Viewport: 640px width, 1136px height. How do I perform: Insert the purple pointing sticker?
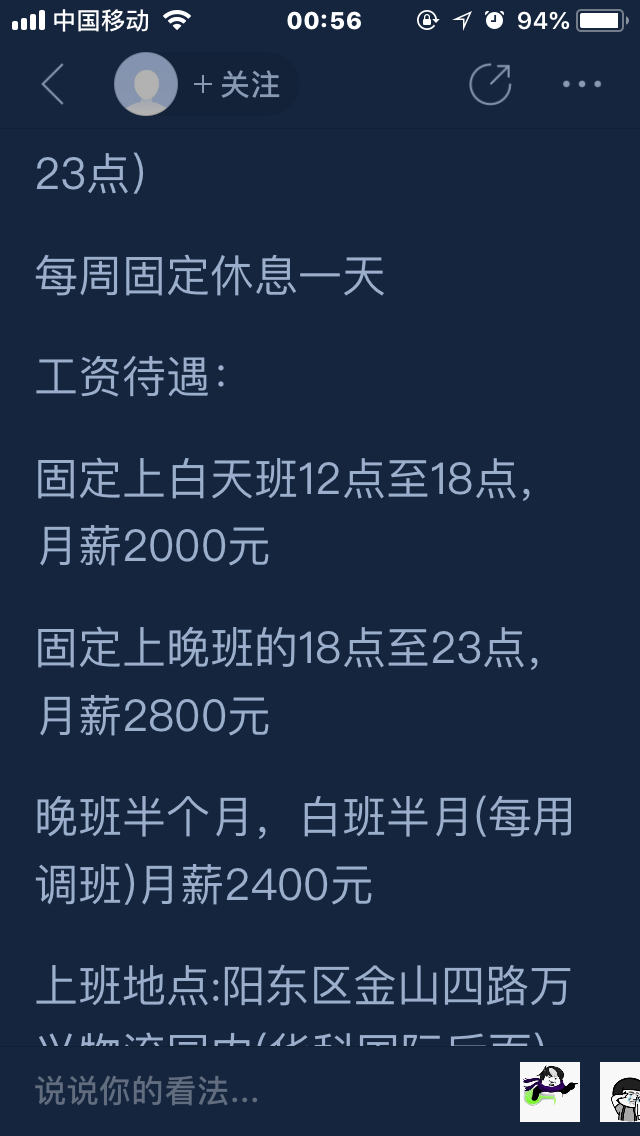(x=550, y=1091)
